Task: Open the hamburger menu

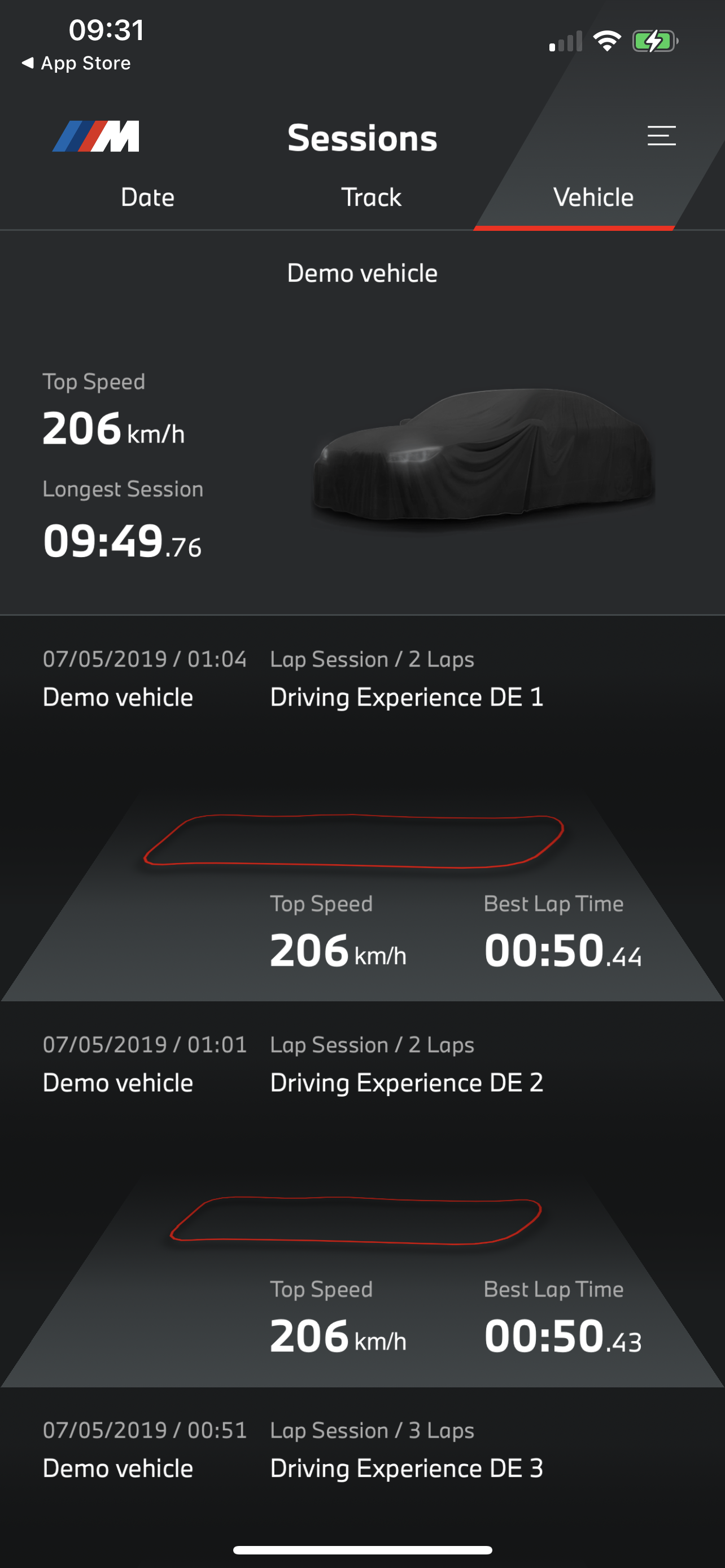Action: tap(661, 135)
